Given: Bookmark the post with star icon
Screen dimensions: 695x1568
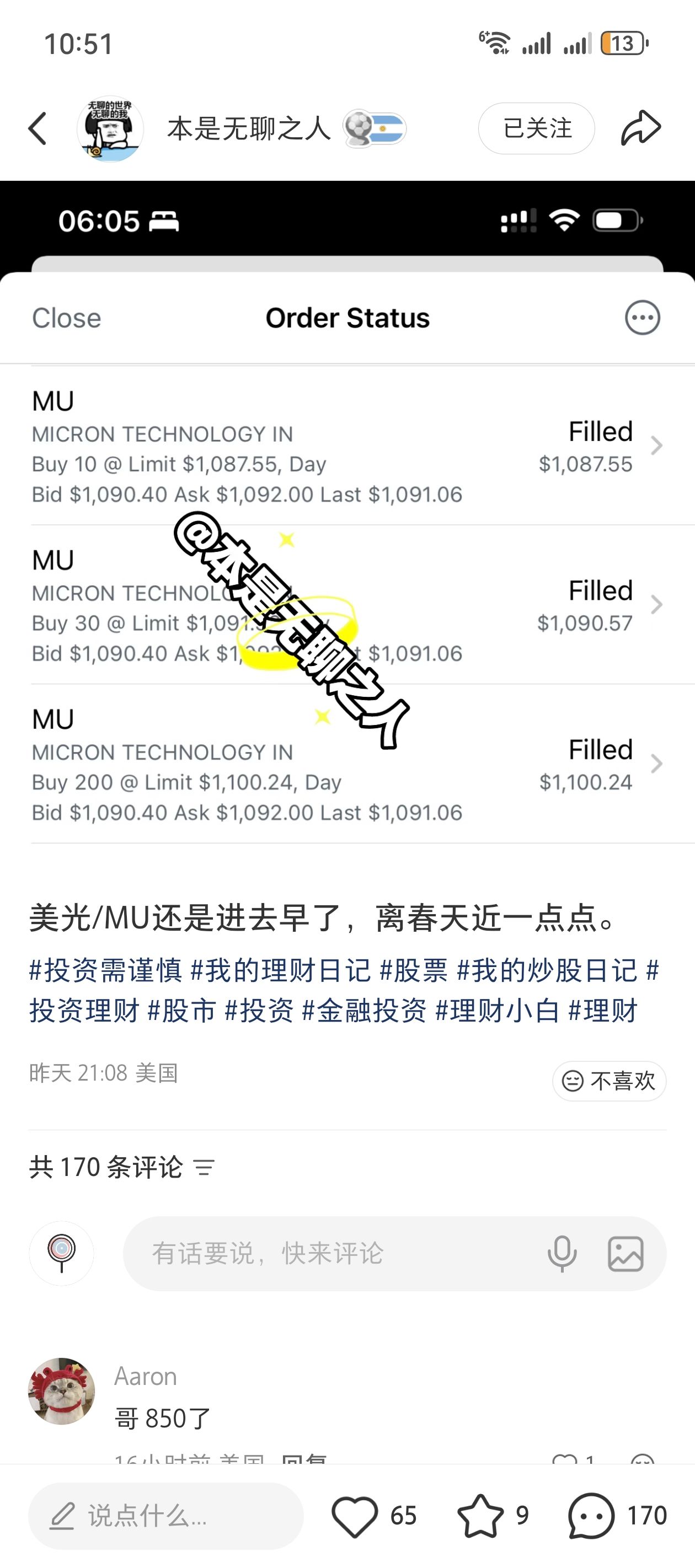Looking at the screenshot, I should [x=480, y=1516].
